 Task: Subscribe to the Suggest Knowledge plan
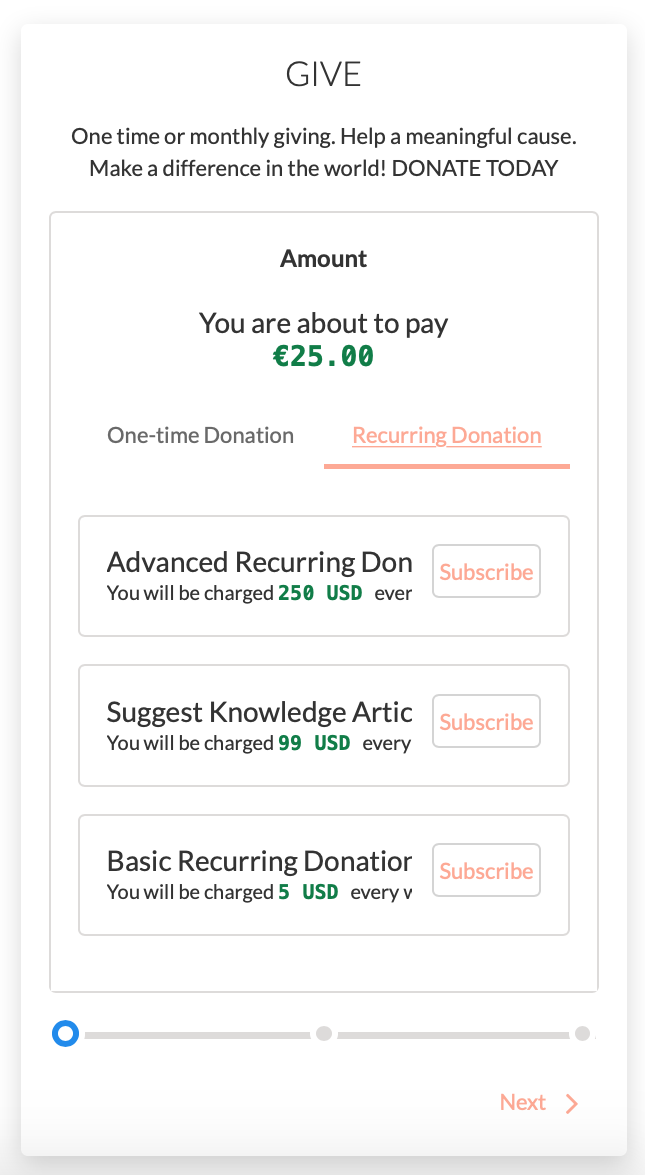(x=486, y=722)
